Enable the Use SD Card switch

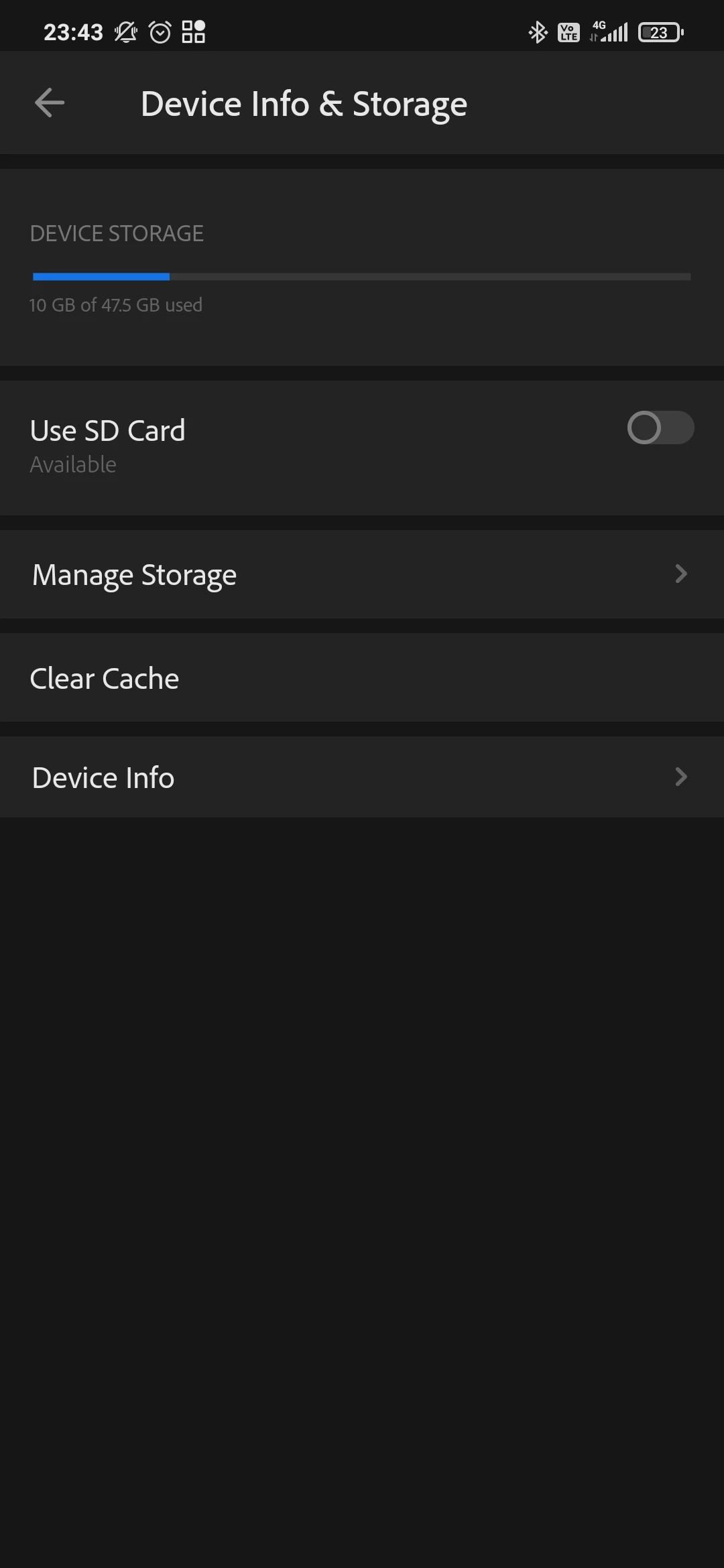[x=660, y=428]
